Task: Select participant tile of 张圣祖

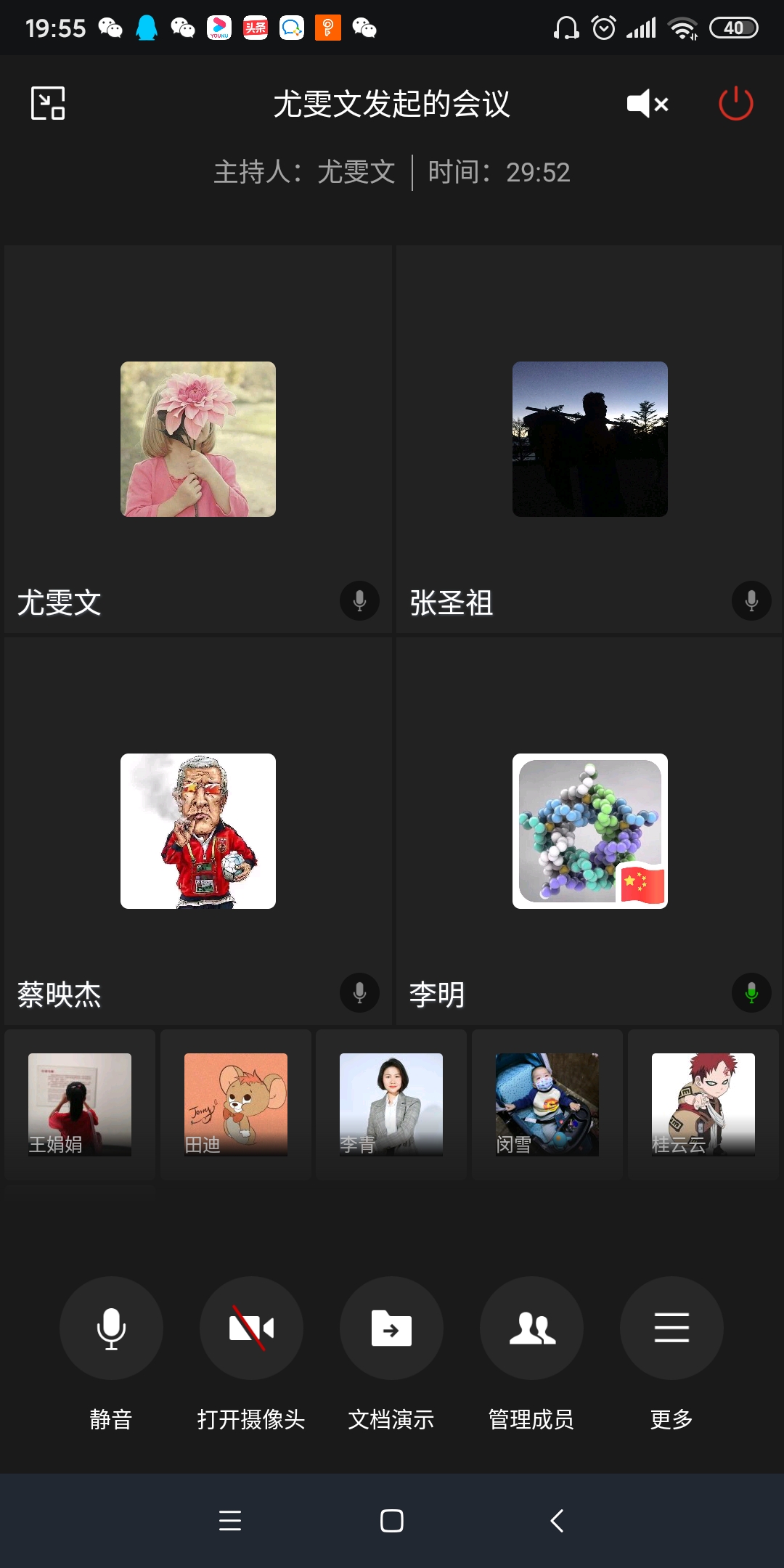Action: (x=589, y=439)
